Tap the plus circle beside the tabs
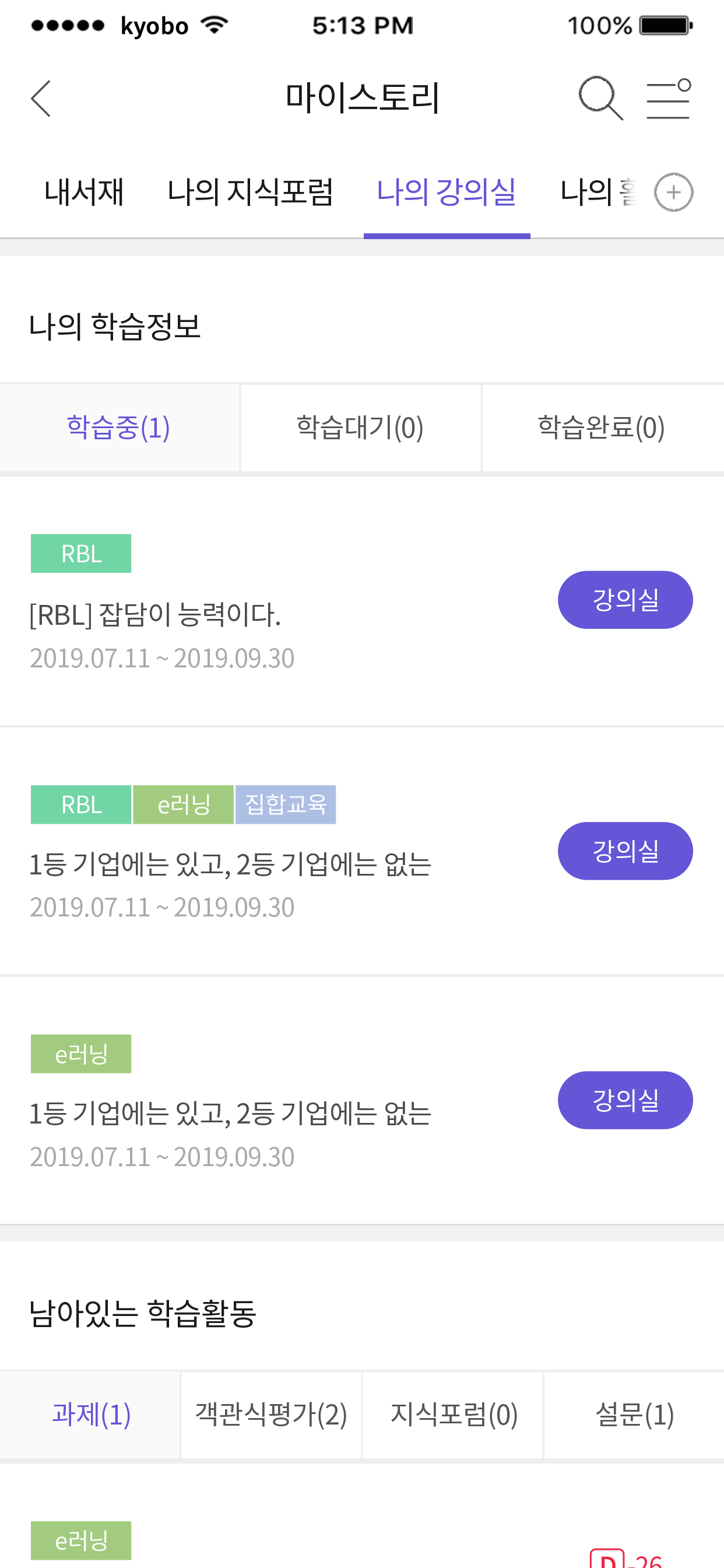 click(x=673, y=192)
